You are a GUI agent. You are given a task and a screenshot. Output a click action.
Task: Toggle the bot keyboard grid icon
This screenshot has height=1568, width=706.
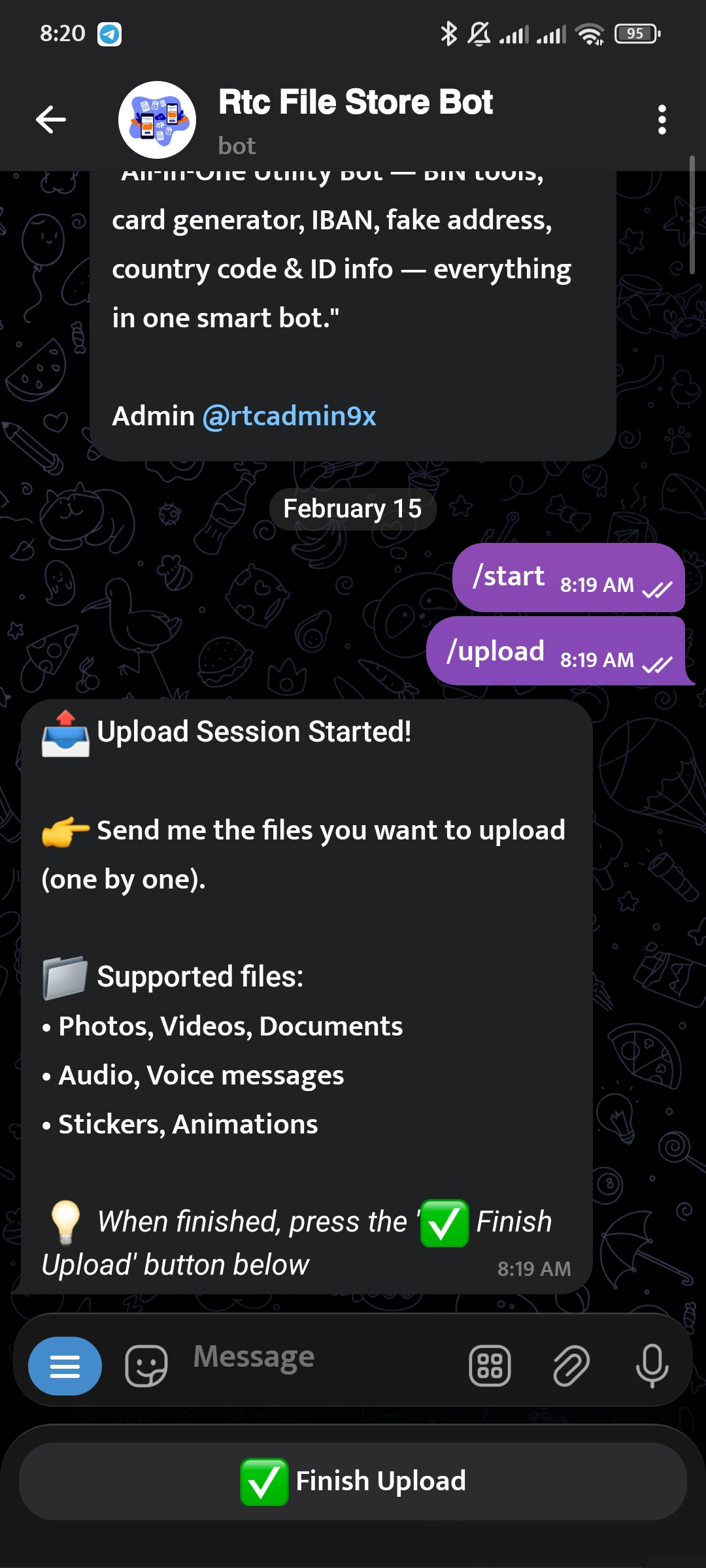pyautogui.click(x=490, y=1366)
